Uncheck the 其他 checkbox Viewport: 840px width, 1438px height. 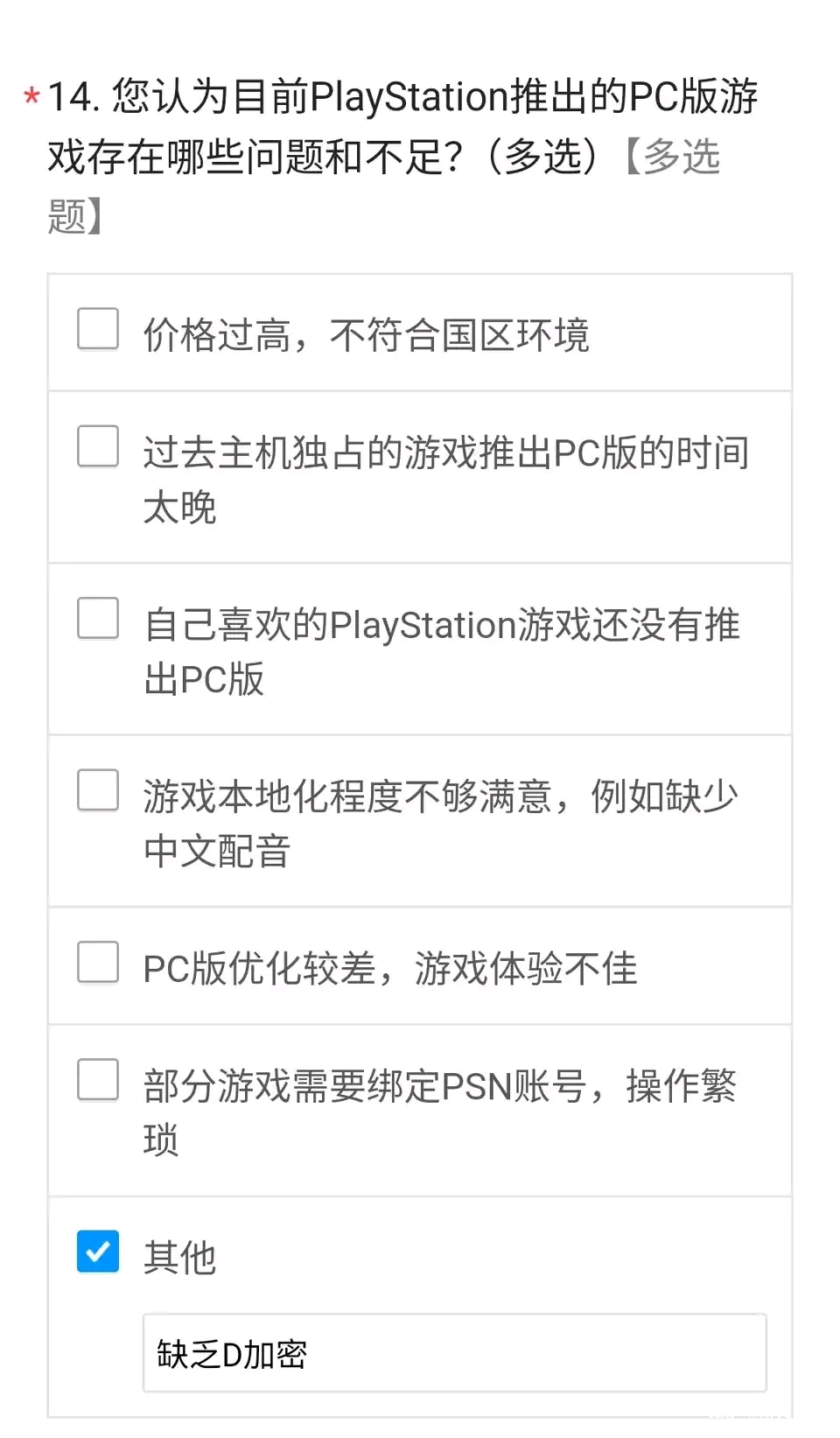pos(98,1252)
